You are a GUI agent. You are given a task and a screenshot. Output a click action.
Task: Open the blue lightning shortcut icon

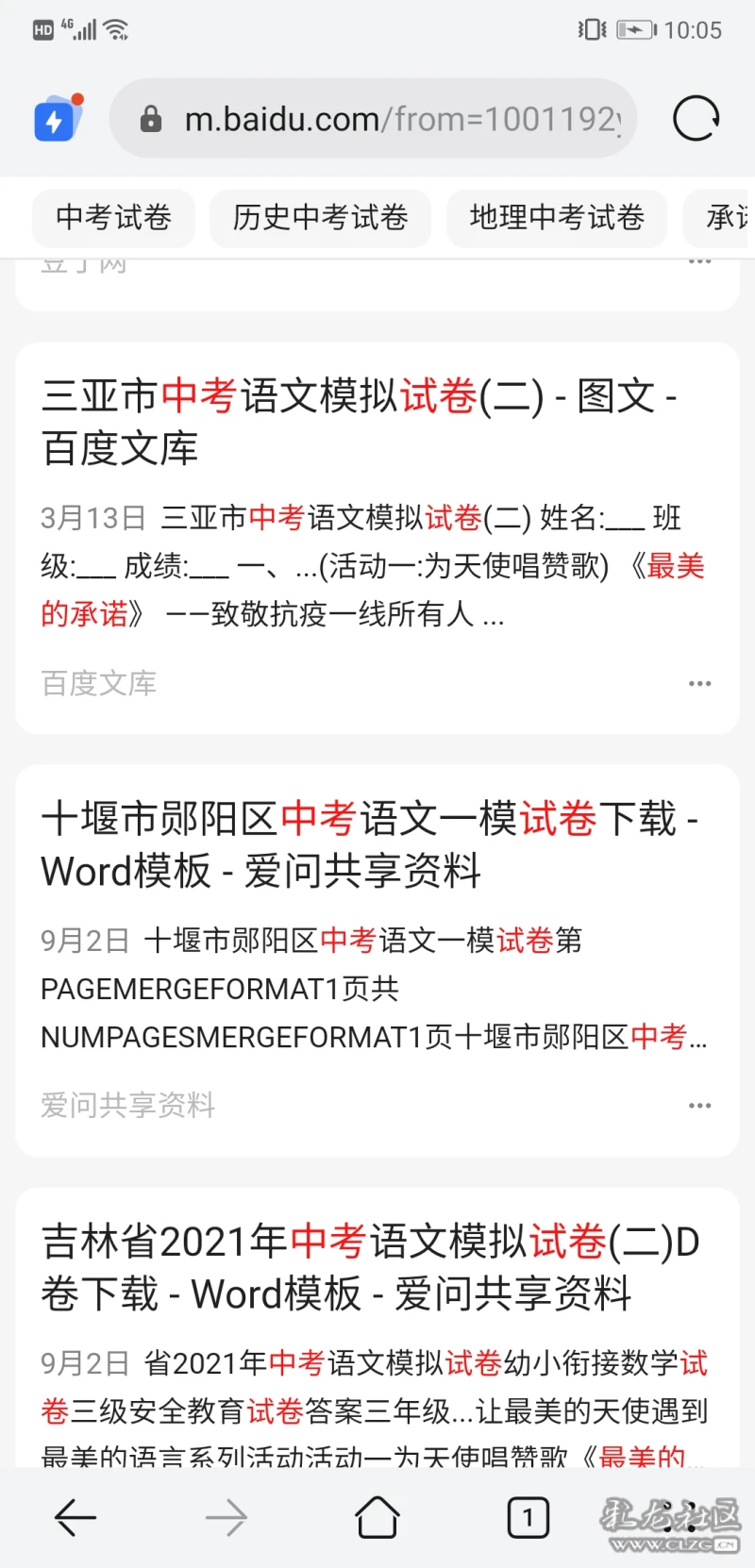[x=56, y=120]
